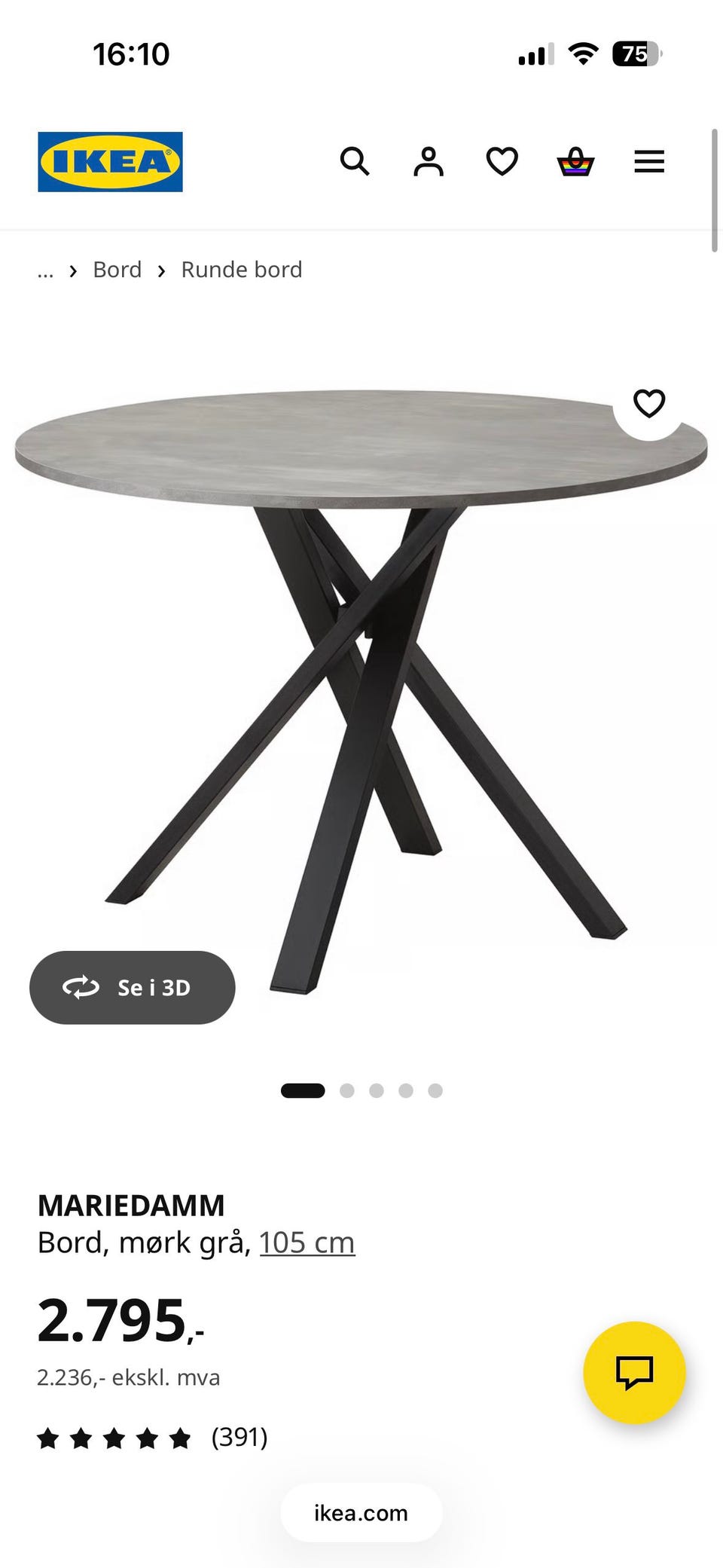Open the favorites heart in the header
This screenshot has height=1568, width=723.
pos(502,161)
